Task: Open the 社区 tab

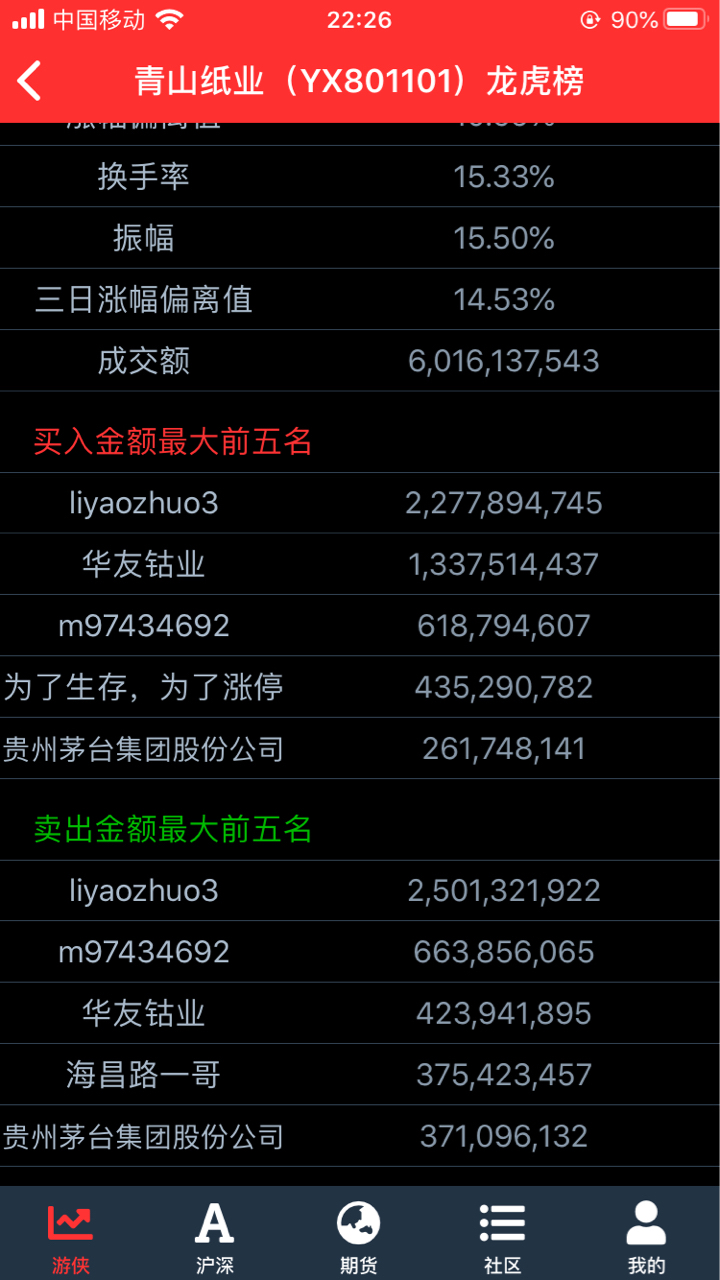Action: tap(502, 1236)
